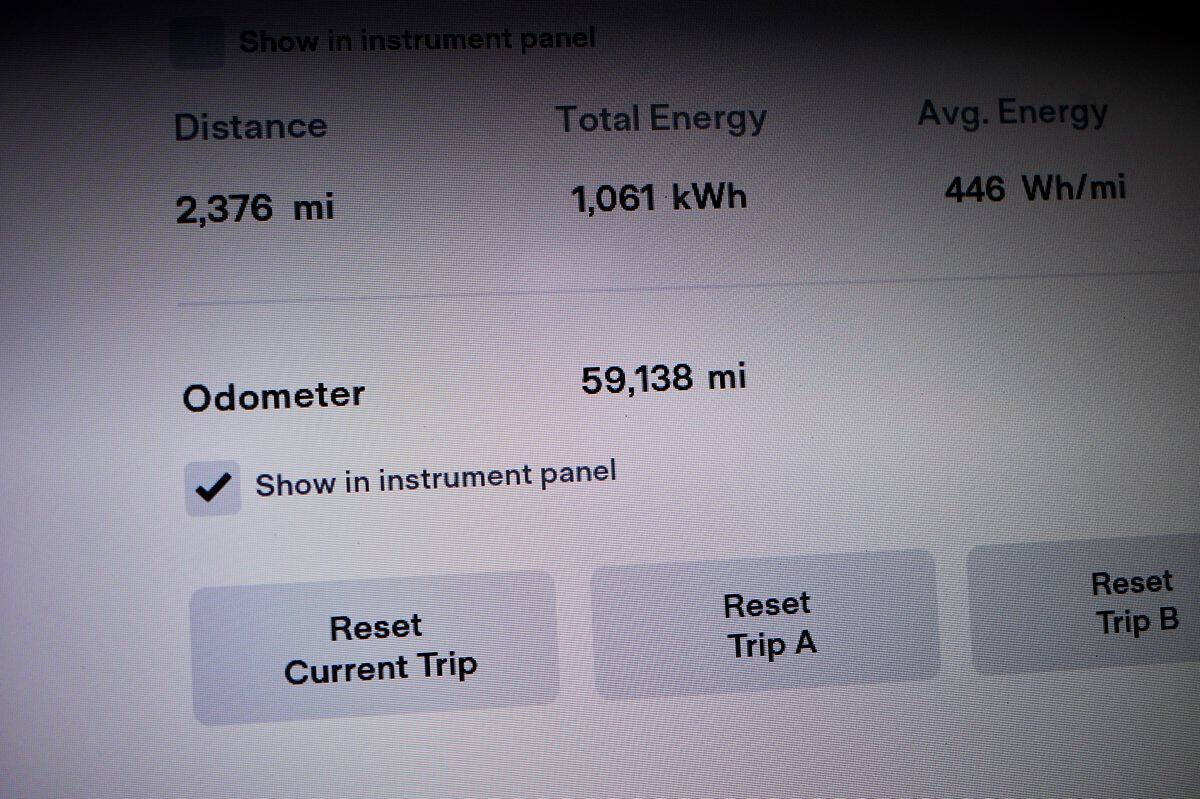The image size is (1200, 799).
Task: Tap the Reset Trip A button
Action: click(x=767, y=625)
